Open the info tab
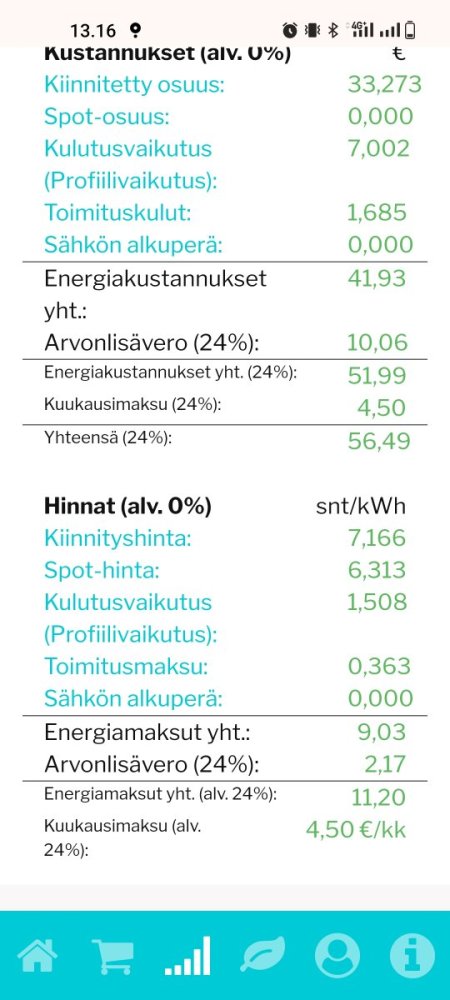 pos(412,955)
